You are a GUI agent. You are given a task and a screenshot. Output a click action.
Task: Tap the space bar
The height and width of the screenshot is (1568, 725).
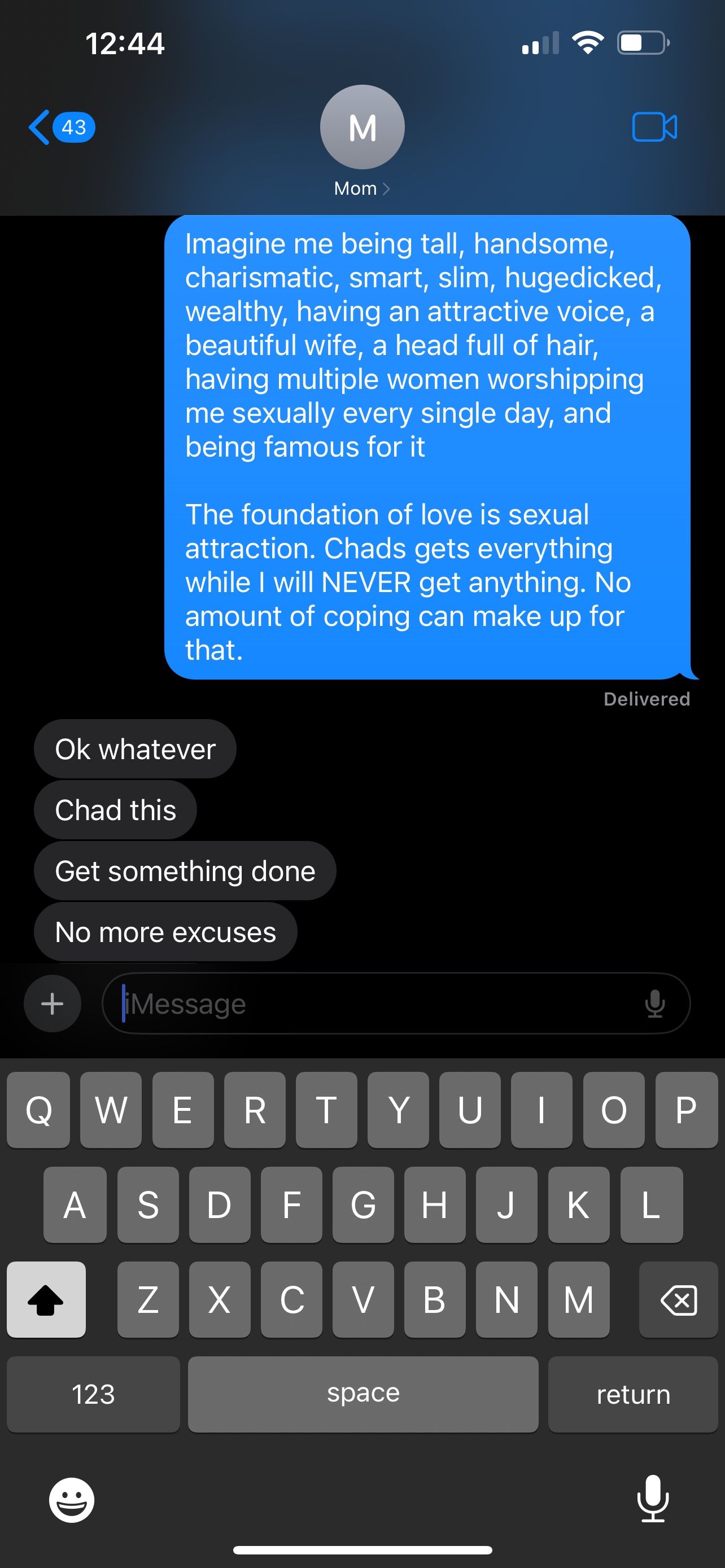363,1394
